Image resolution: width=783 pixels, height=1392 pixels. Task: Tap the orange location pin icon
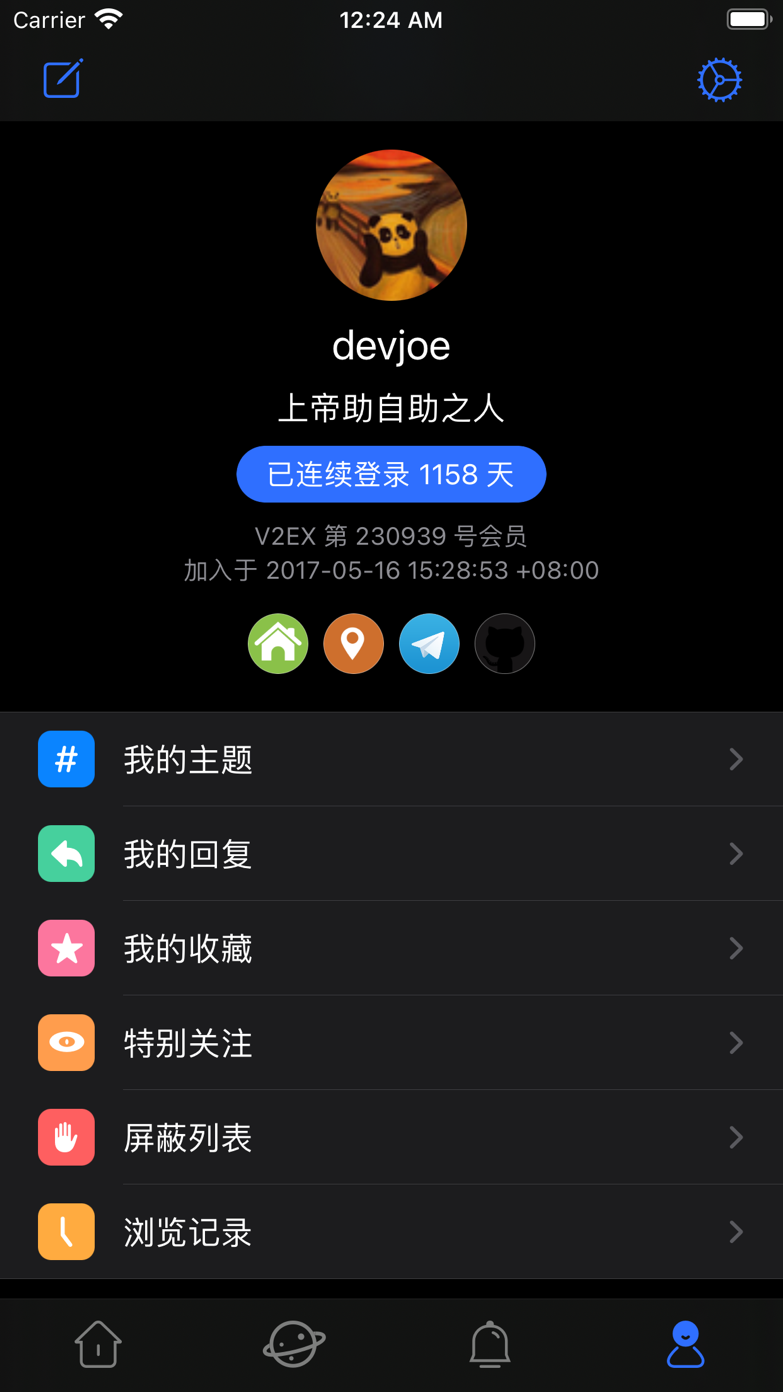coord(353,644)
